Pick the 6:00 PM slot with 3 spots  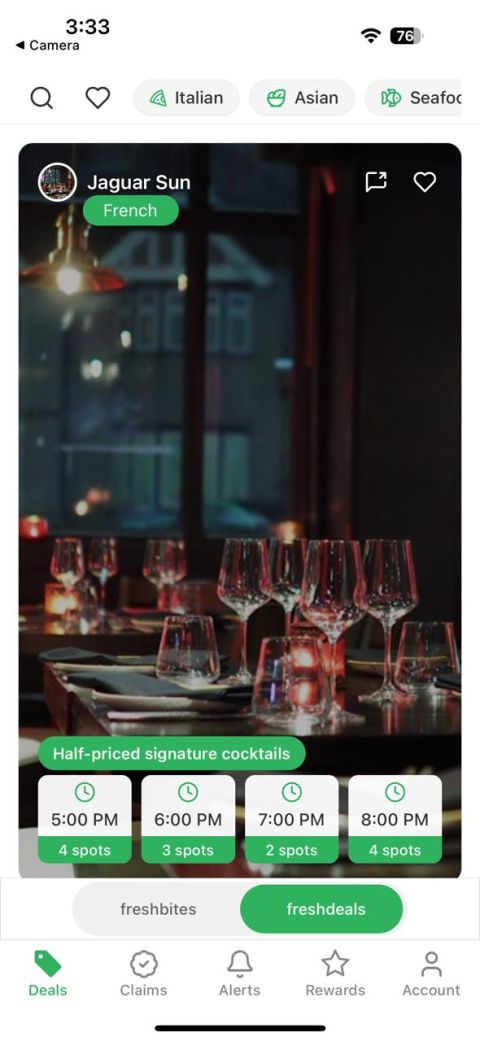[x=188, y=819]
